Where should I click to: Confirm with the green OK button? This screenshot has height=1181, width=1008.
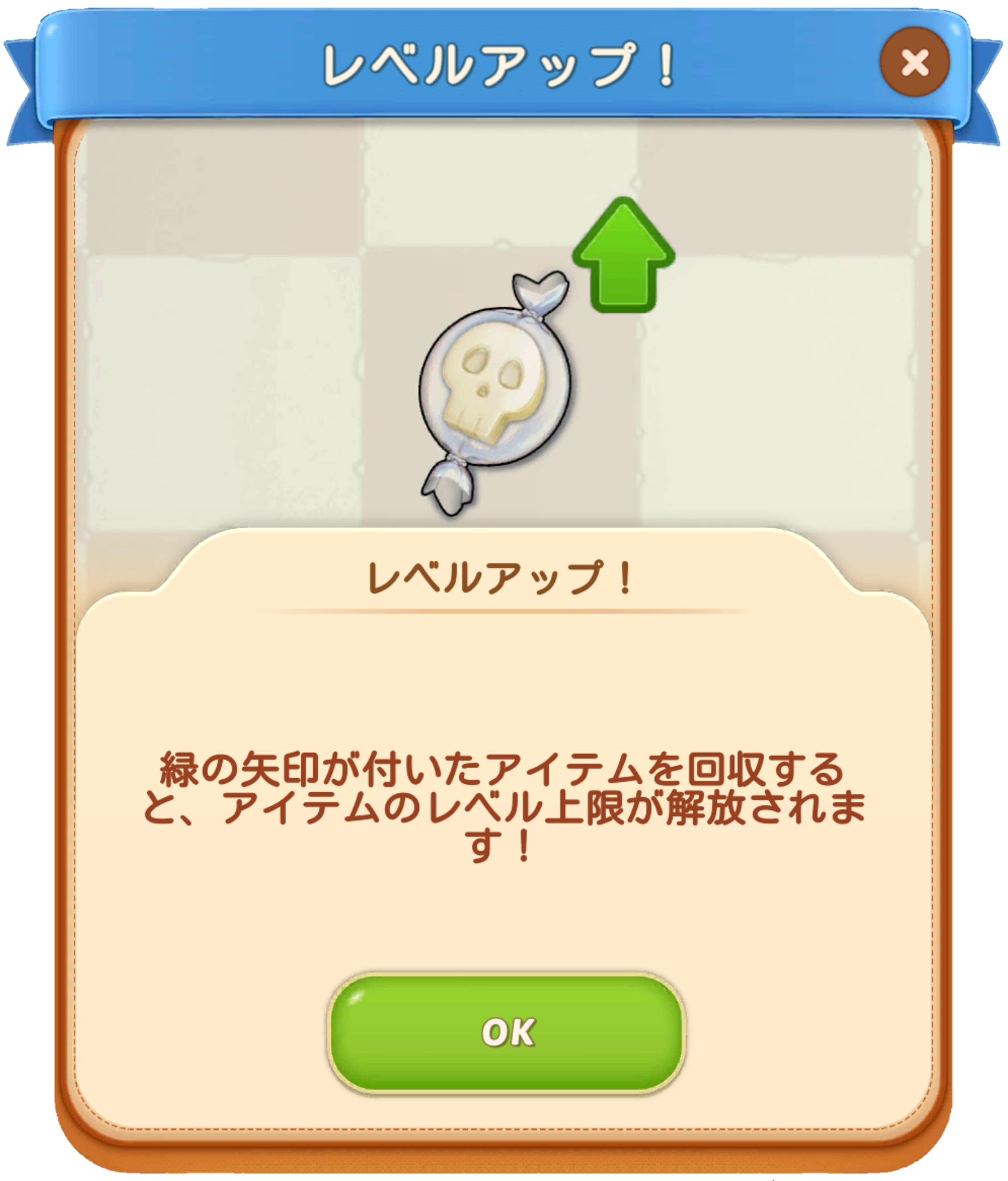click(x=506, y=1032)
